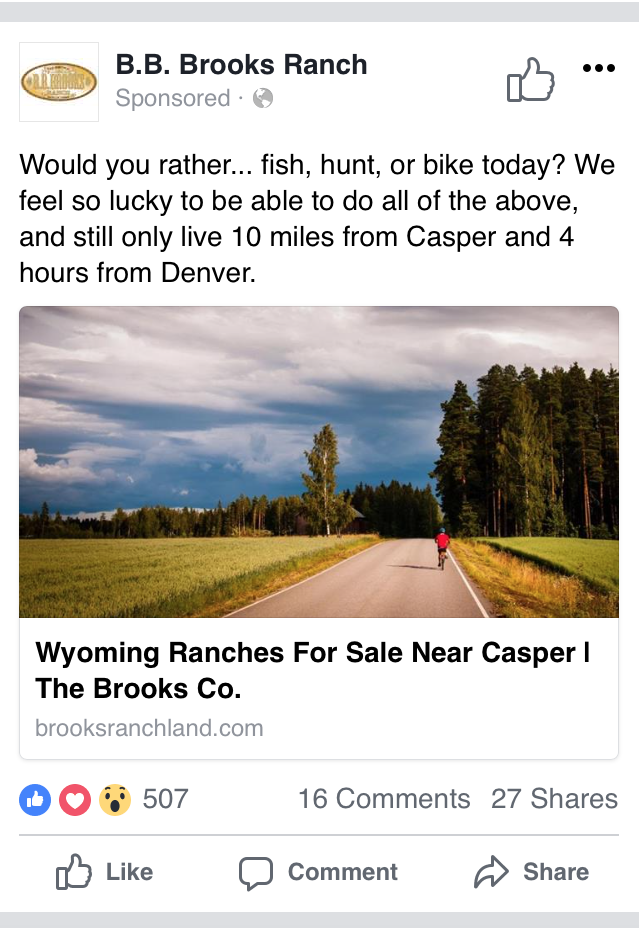This screenshot has width=640, height=928.
Task: Comment on the ranch post
Action: [318, 872]
